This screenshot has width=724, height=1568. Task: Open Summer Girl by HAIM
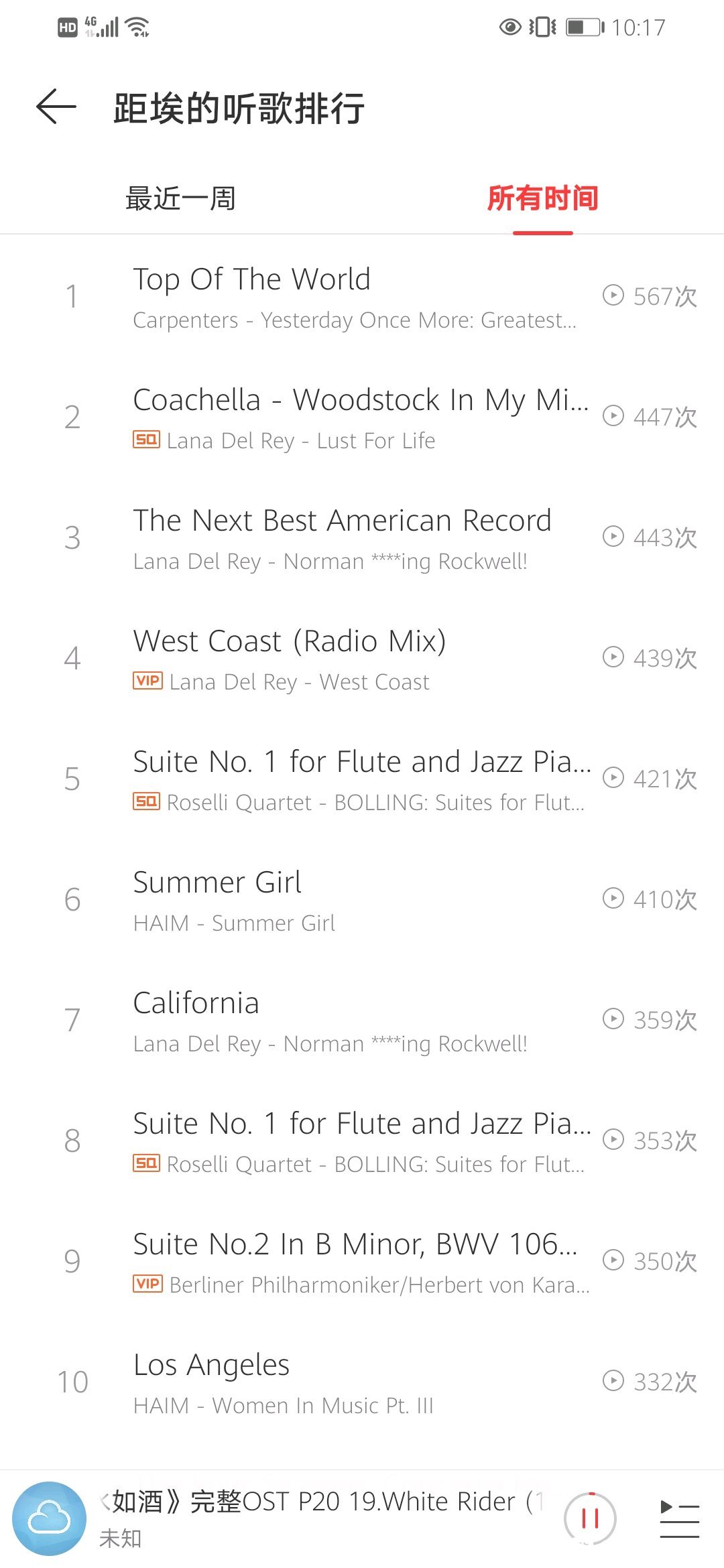point(362,899)
